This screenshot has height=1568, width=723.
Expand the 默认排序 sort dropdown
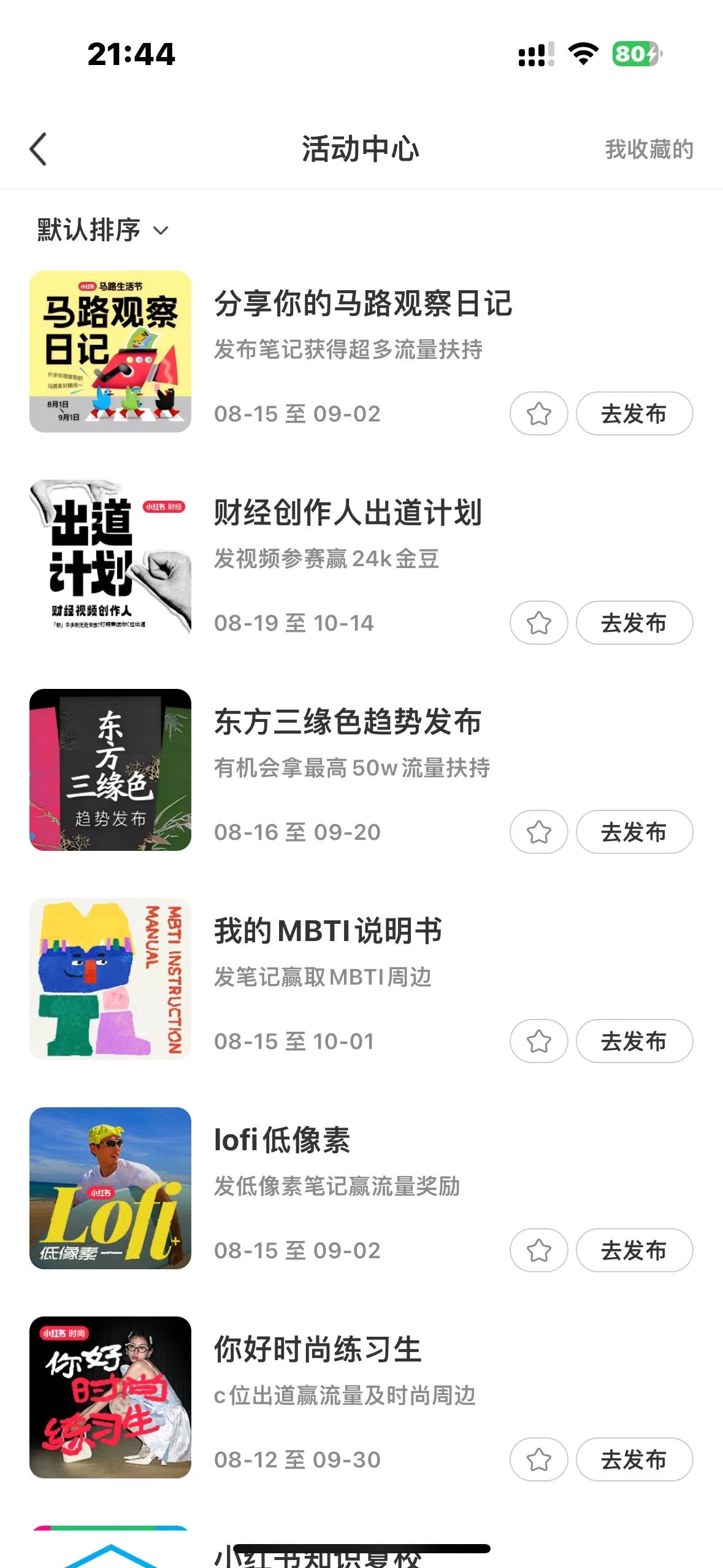point(102,230)
